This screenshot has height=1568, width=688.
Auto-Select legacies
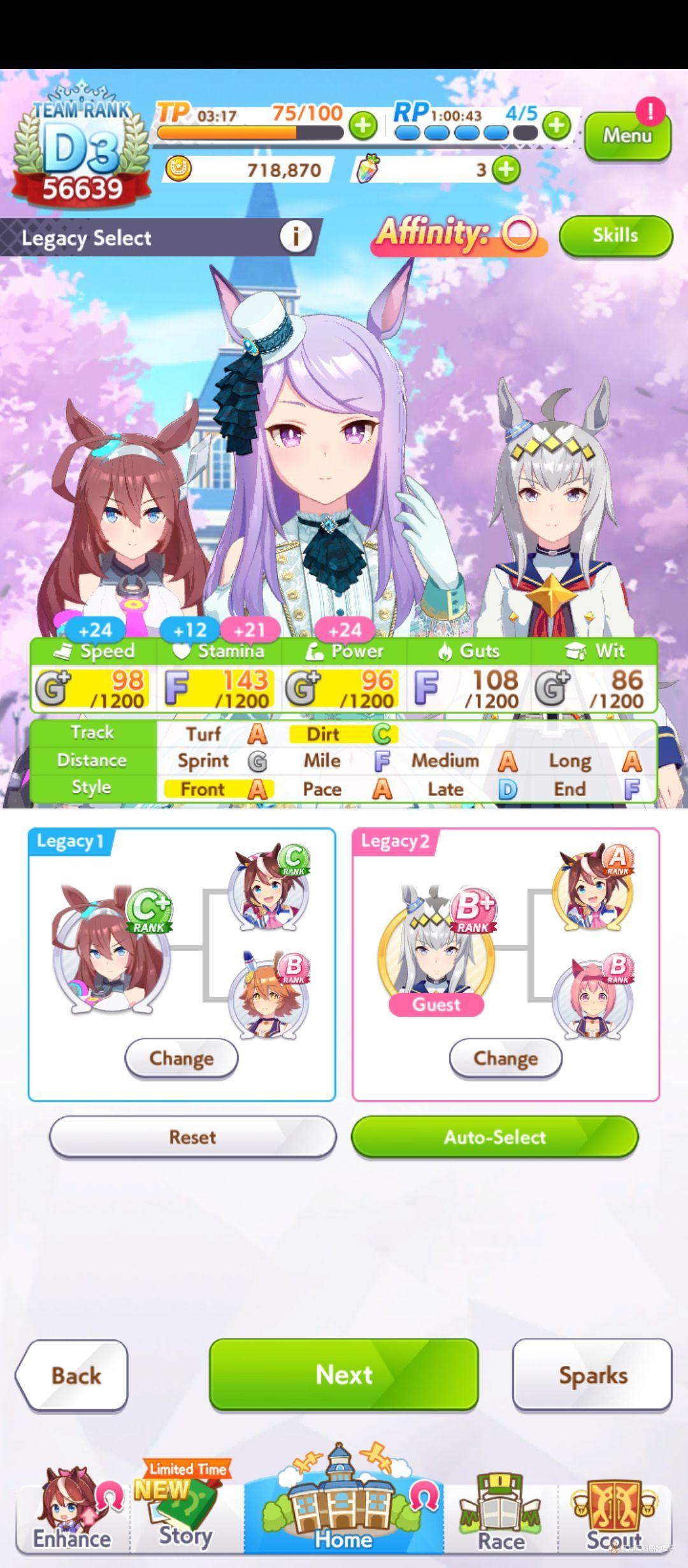[x=494, y=1136]
